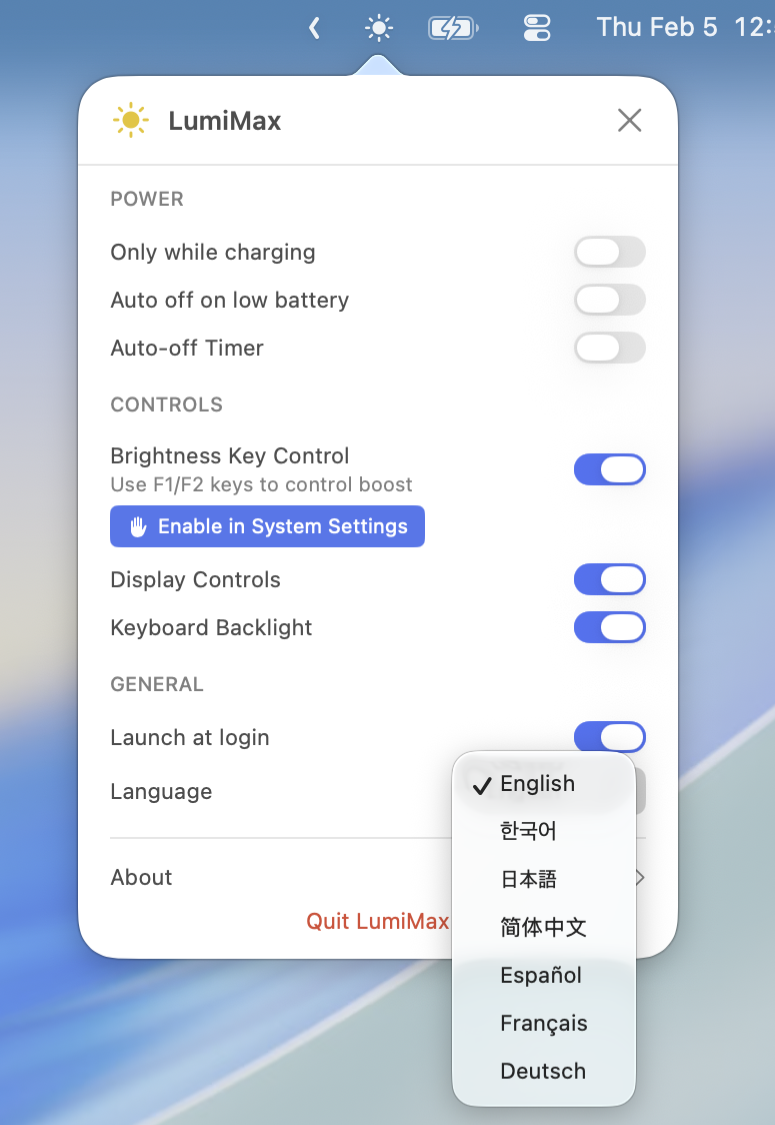Choose Français from the list

[x=543, y=1023]
